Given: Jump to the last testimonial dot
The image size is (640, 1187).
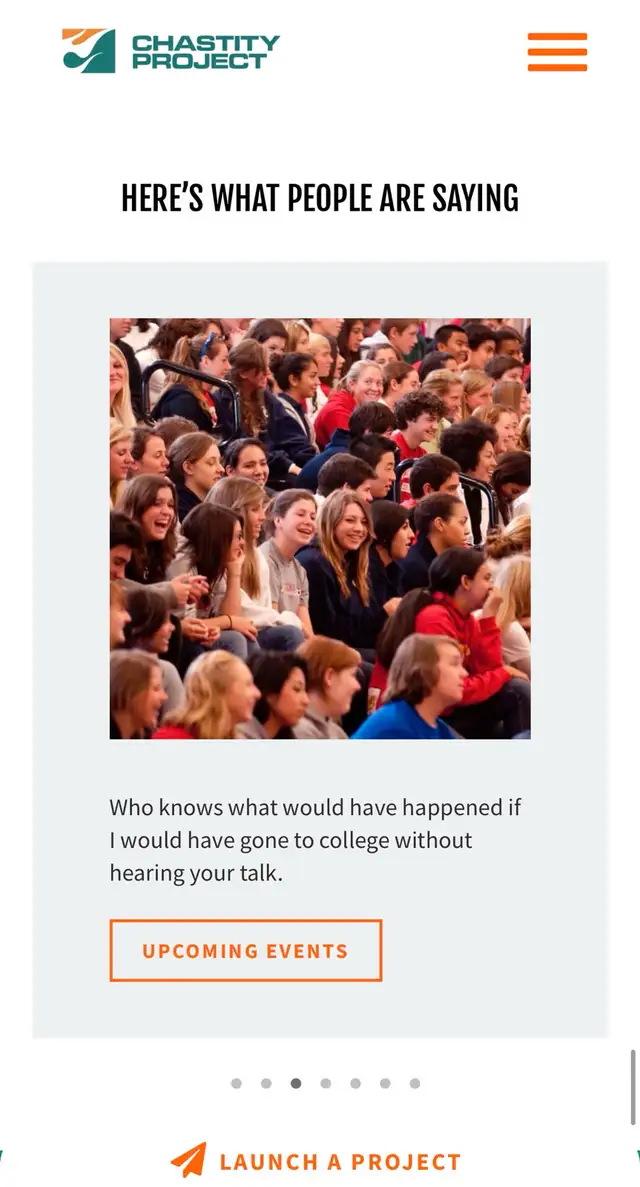Looking at the screenshot, I should (415, 1083).
